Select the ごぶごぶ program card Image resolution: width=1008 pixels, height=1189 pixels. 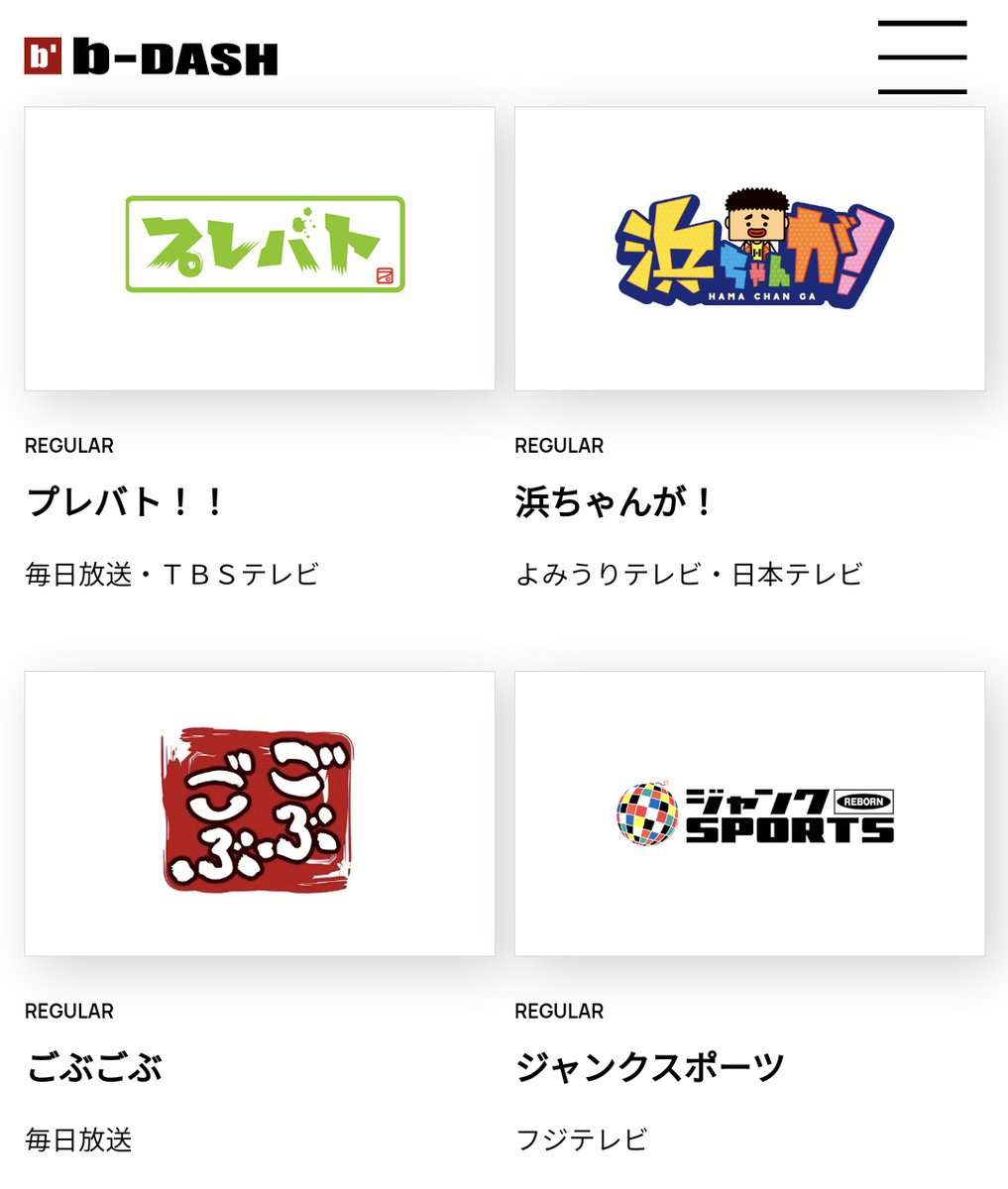(260, 813)
